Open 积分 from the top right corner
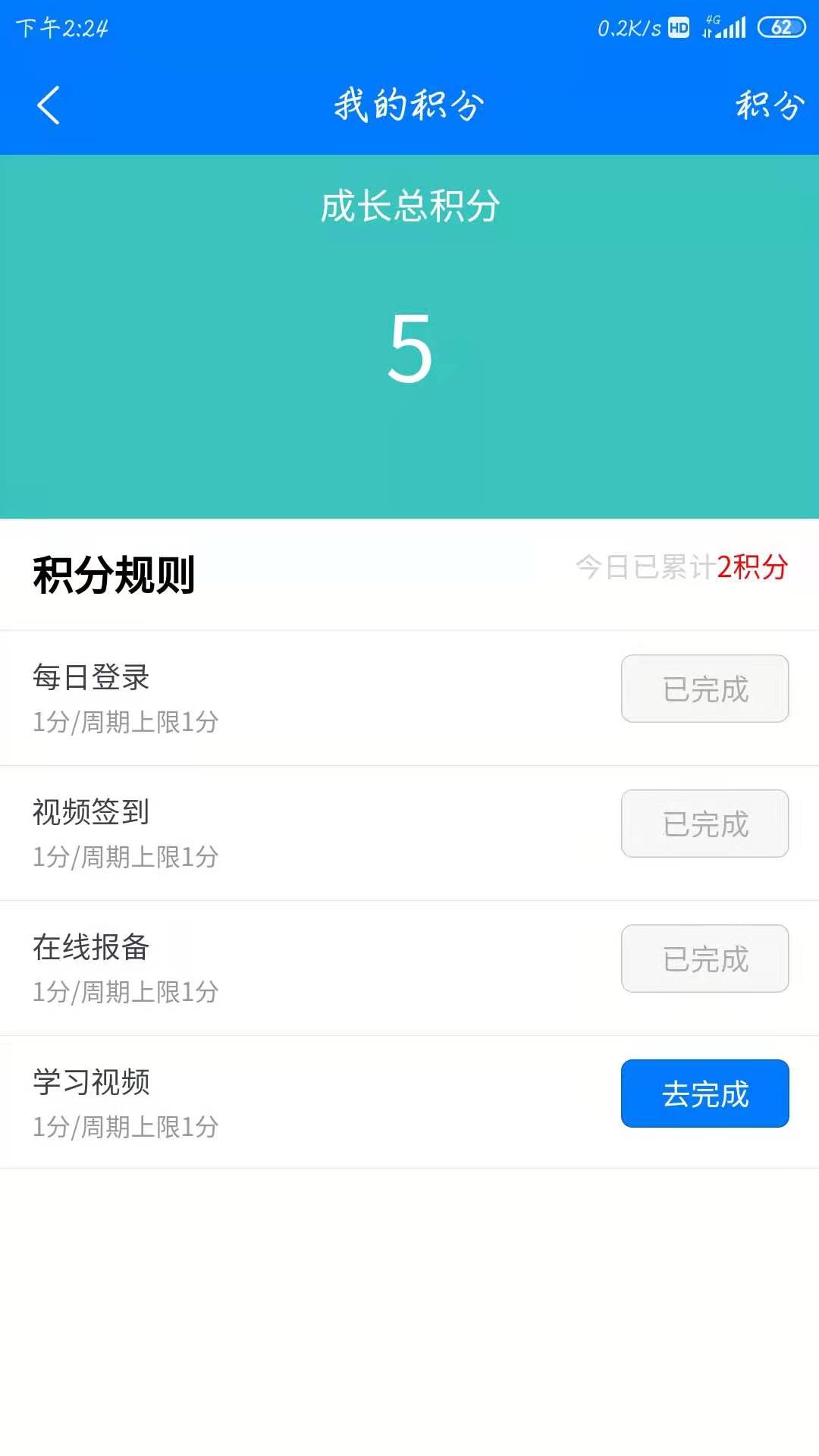The height and width of the screenshot is (1456, 819). 770,106
